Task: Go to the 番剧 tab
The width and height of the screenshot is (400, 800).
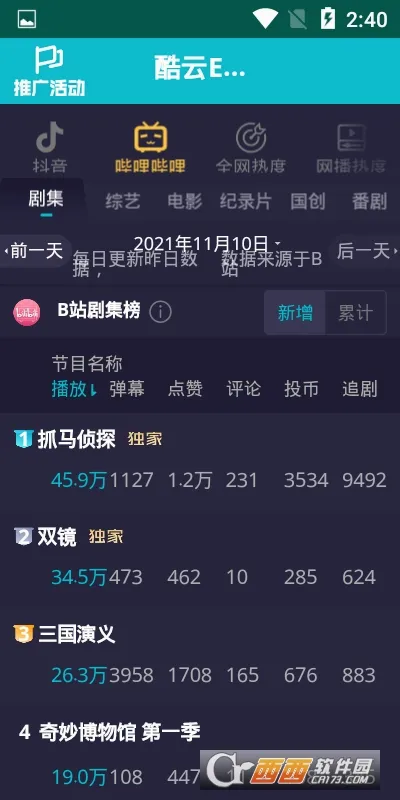Action: tap(369, 202)
